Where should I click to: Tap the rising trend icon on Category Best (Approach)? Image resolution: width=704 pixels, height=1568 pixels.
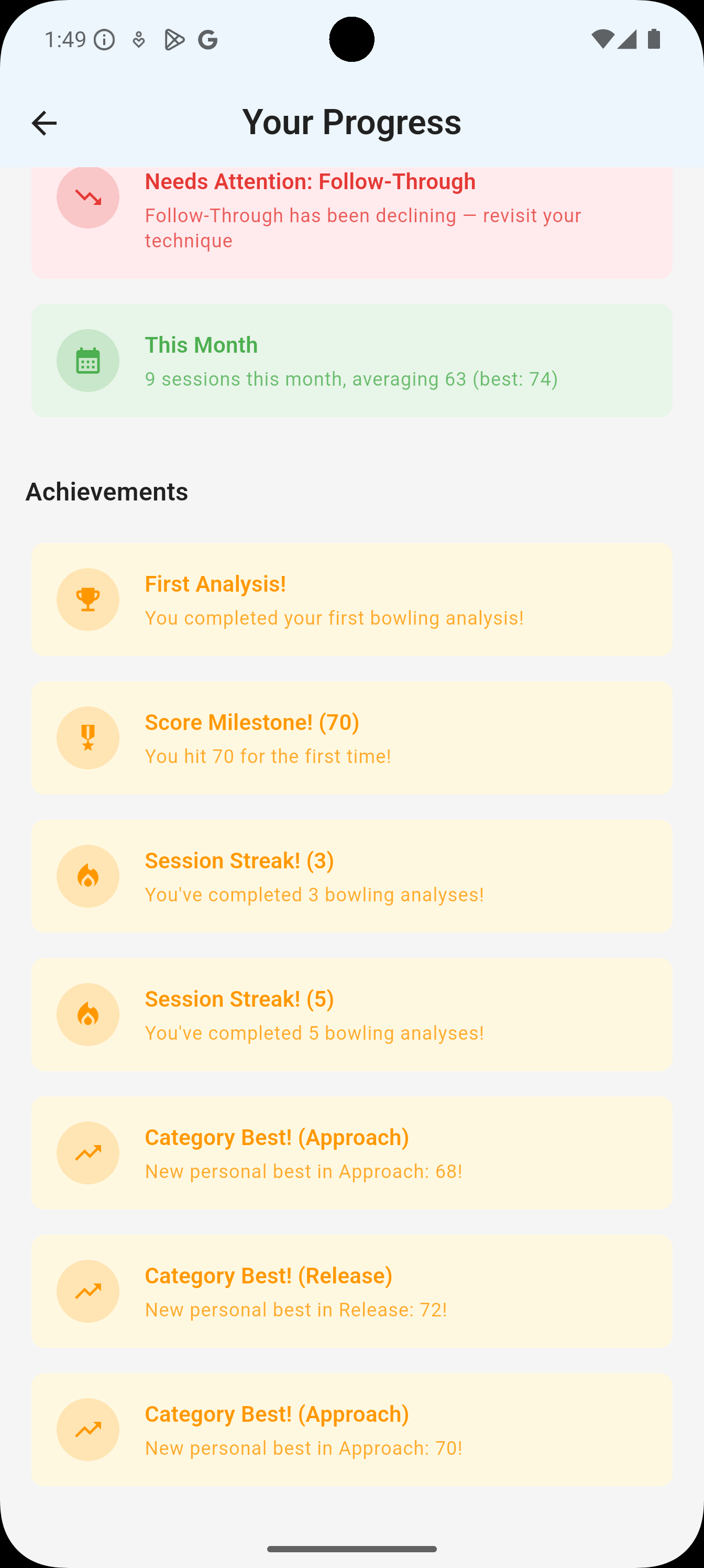87,1153
